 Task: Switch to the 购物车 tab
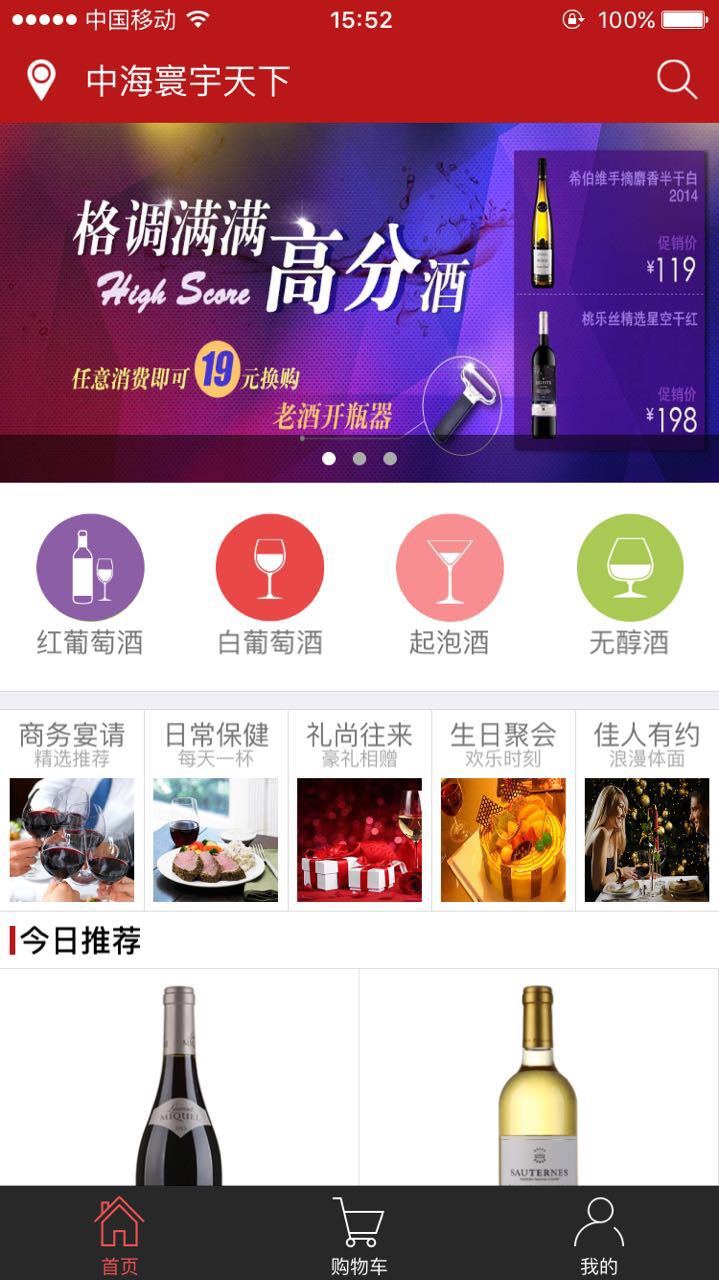359,1234
